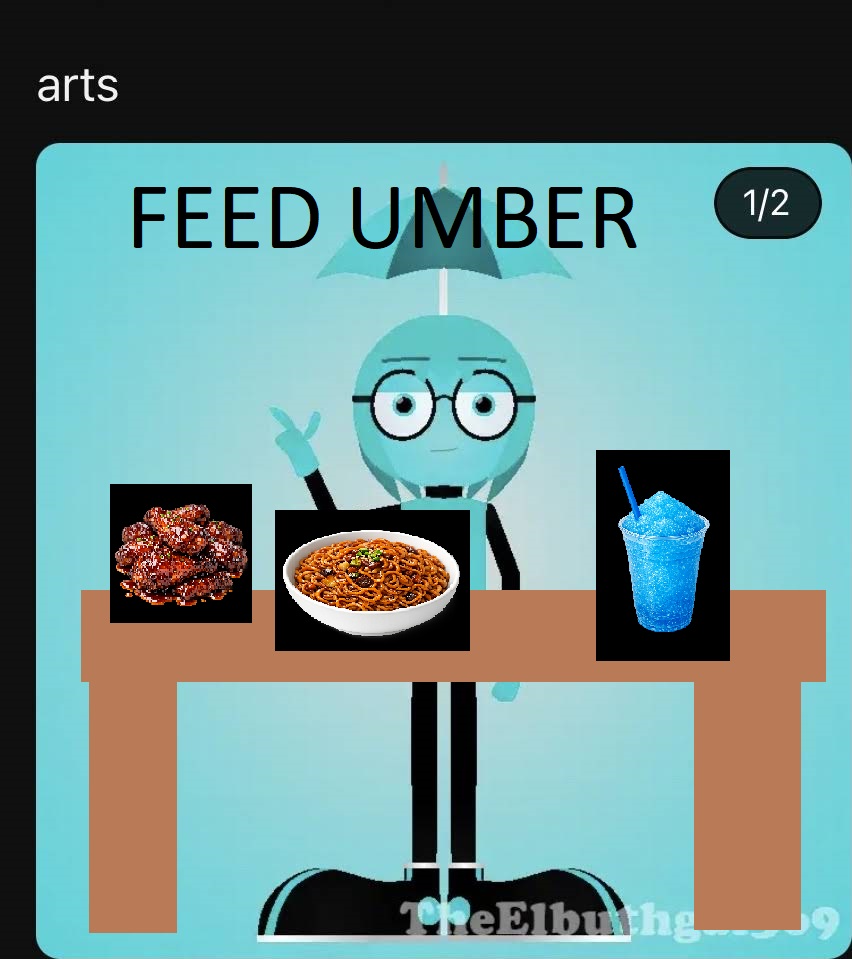852x959 pixels.
Task: Open the FEED UMBER artwork image
Action: pyautogui.click(x=443, y=550)
